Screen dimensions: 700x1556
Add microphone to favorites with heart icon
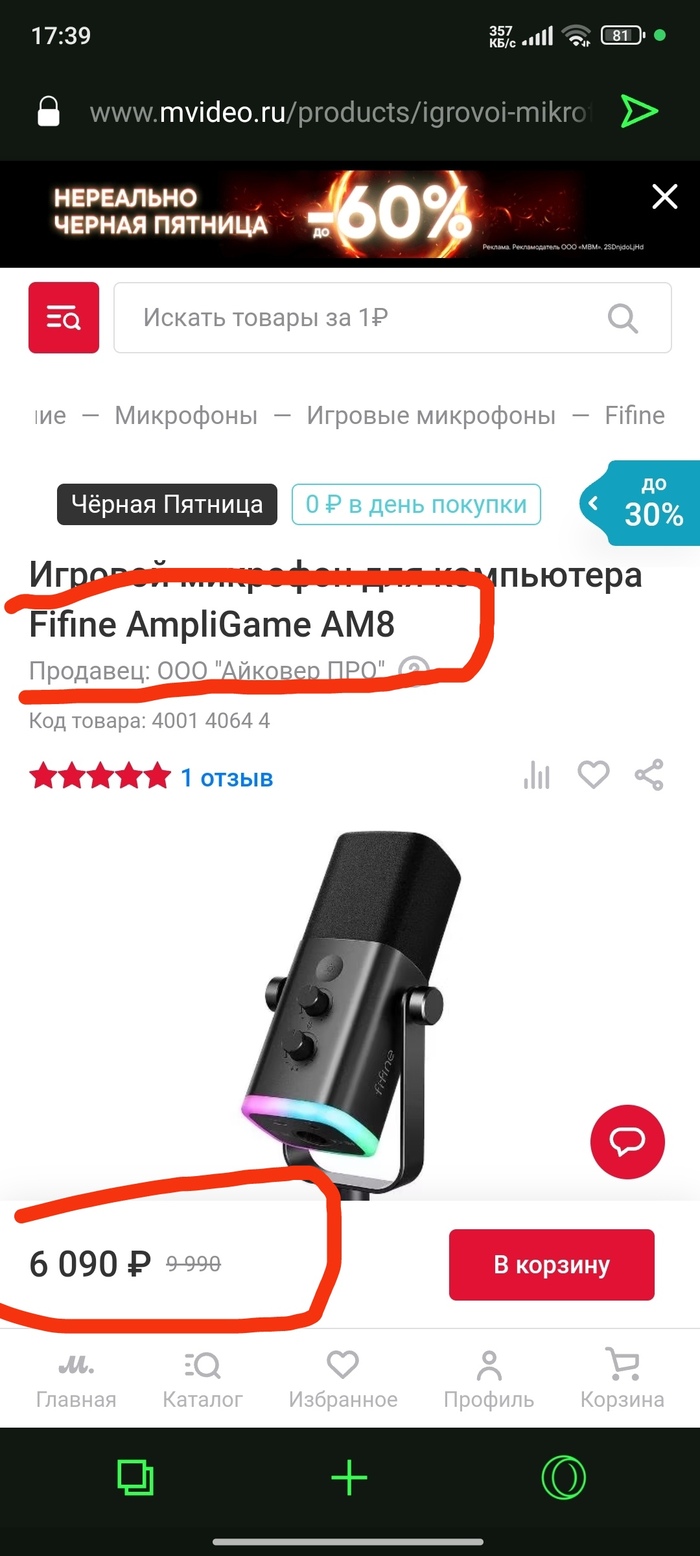[x=593, y=775]
